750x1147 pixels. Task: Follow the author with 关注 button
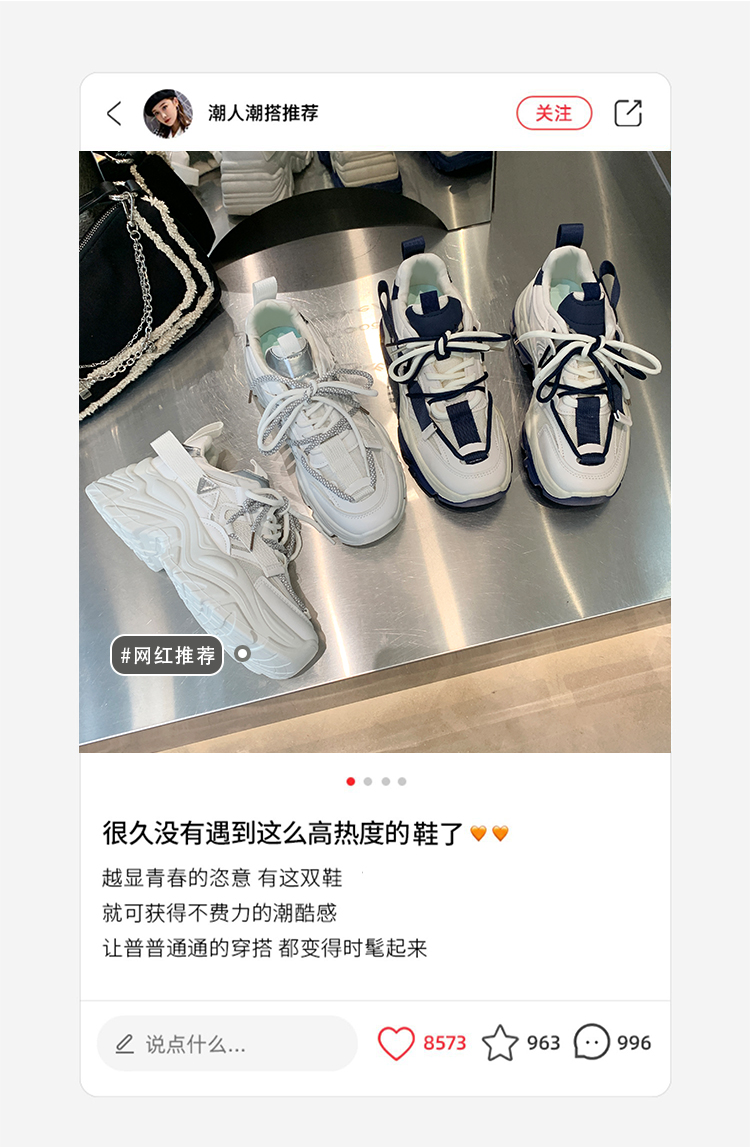(x=554, y=114)
